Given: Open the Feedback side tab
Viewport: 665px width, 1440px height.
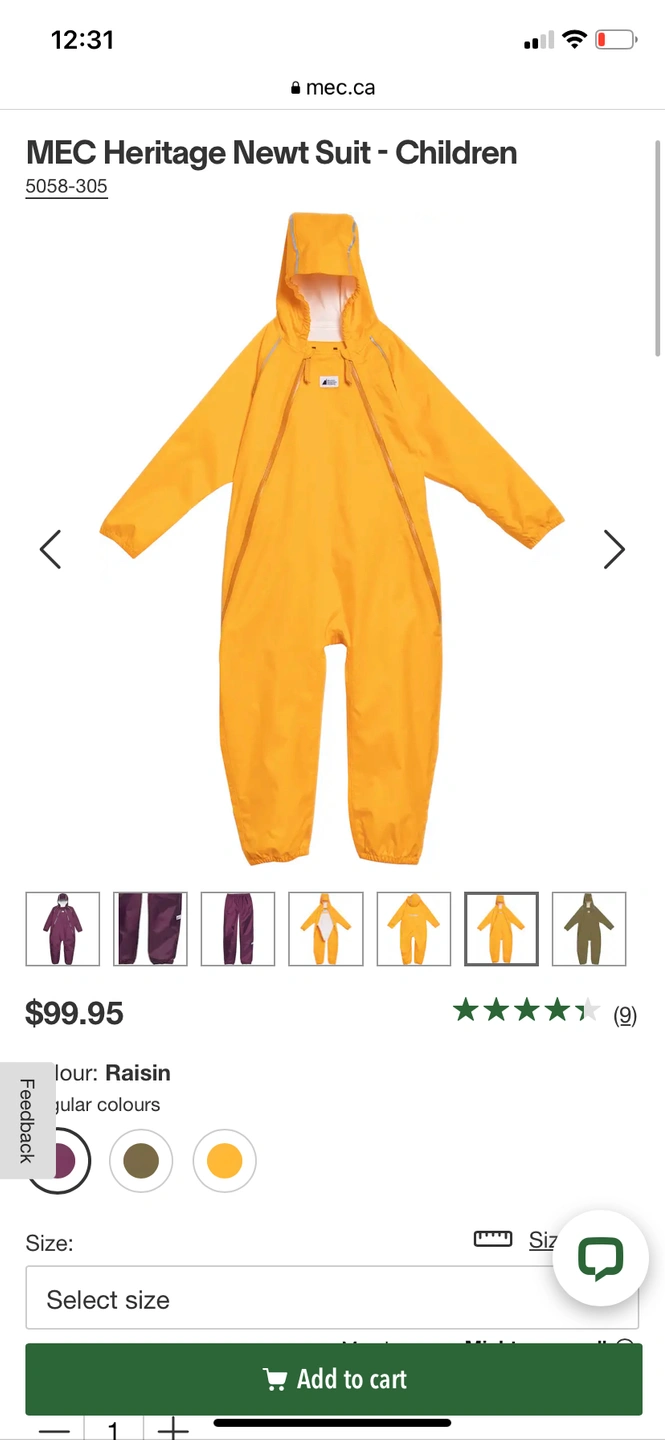Looking at the screenshot, I should tap(27, 1120).
